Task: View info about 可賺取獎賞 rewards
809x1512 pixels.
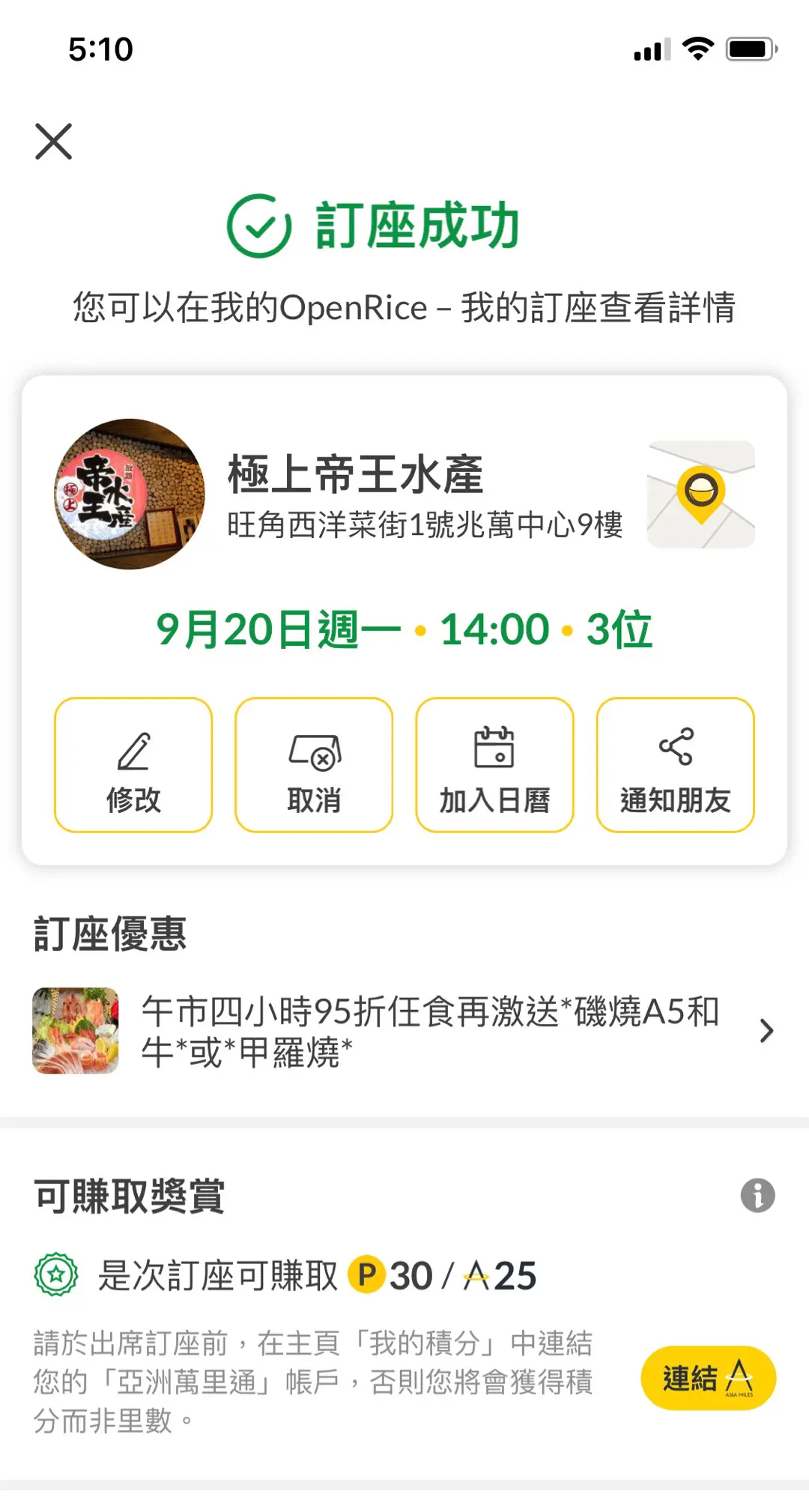Action: [757, 1196]
